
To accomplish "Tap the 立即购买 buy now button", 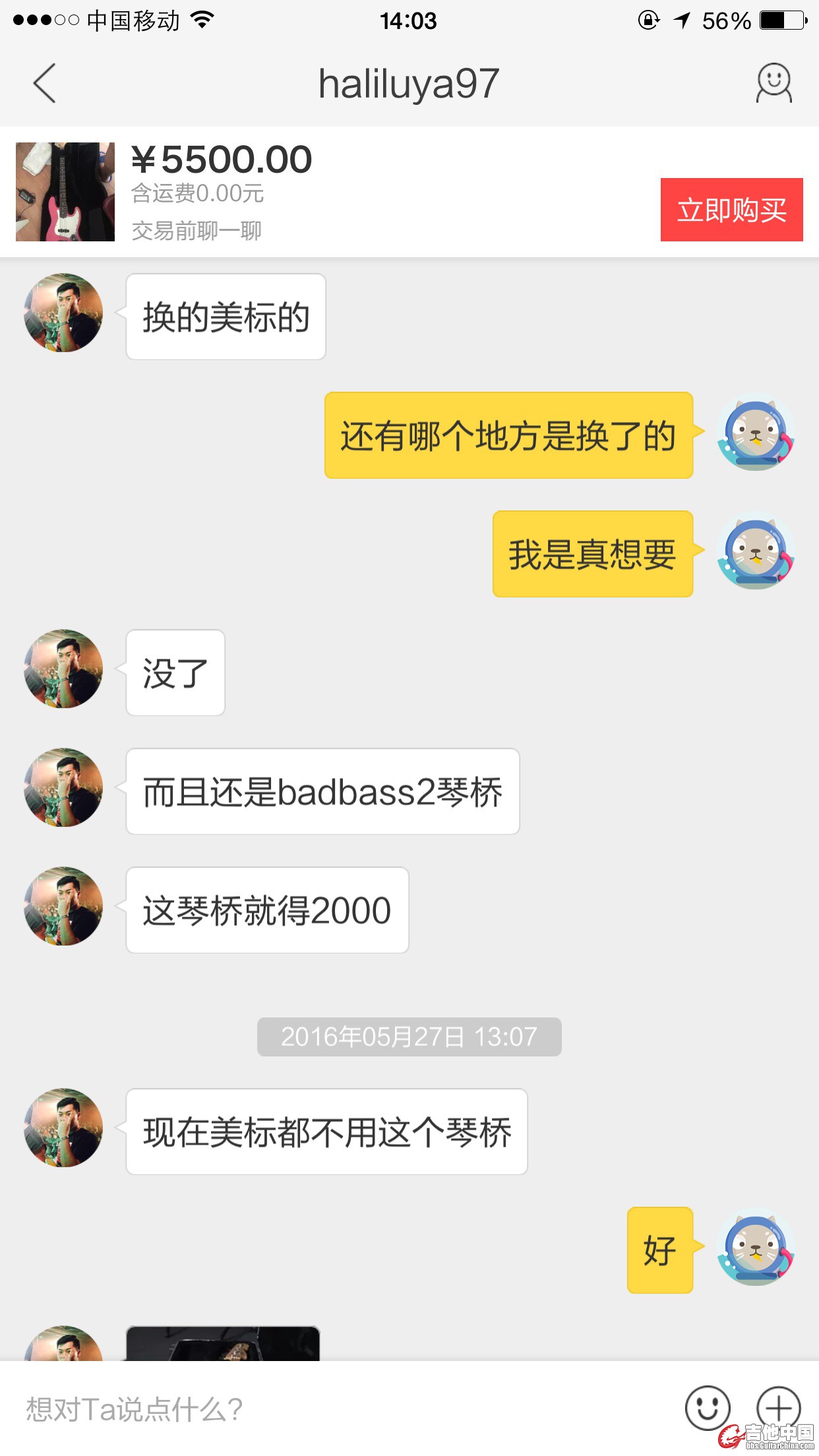I will click(731, 210).
